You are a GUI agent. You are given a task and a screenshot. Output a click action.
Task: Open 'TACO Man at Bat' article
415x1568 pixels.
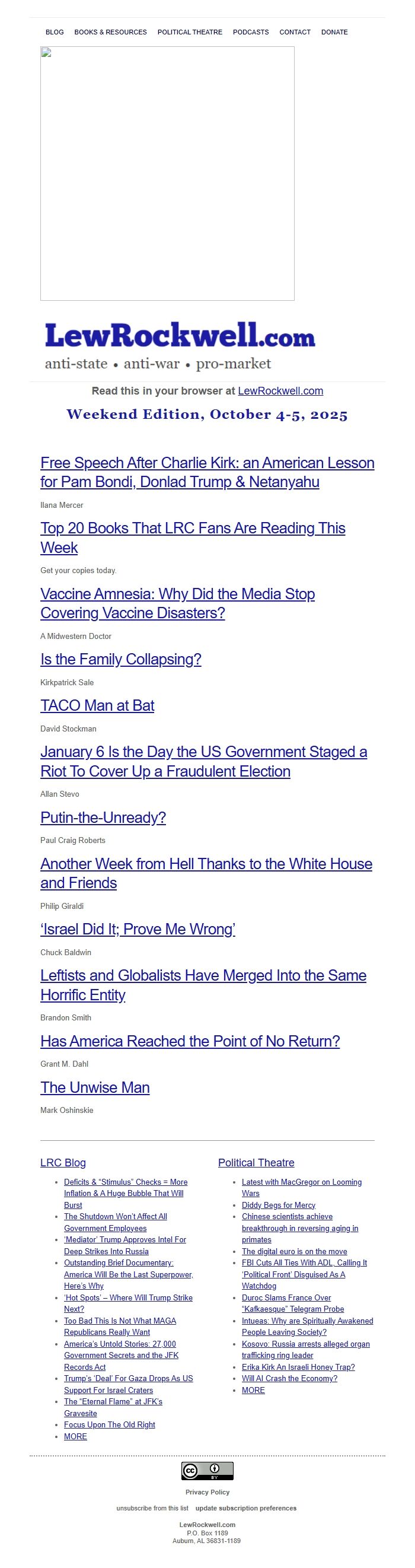tap(97, 705)
